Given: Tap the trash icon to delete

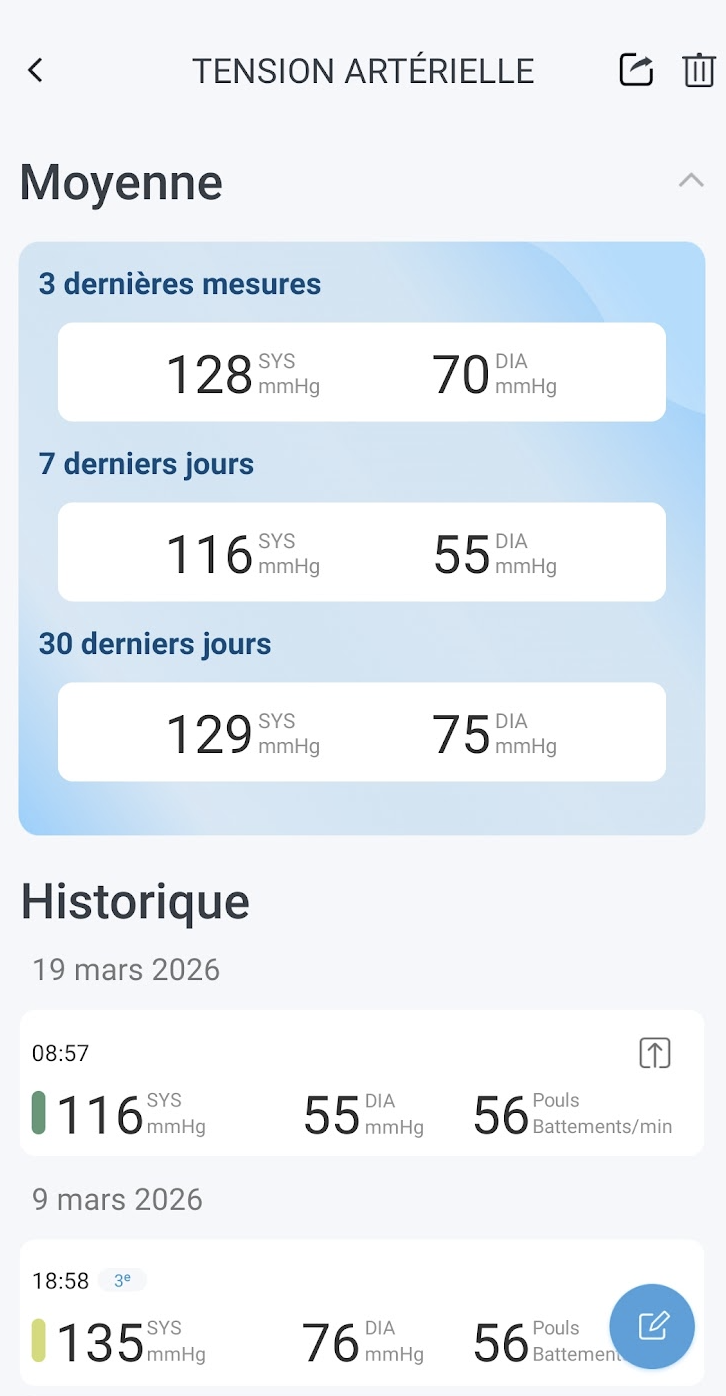Looking at the screenshot, I should pos(698,70).
